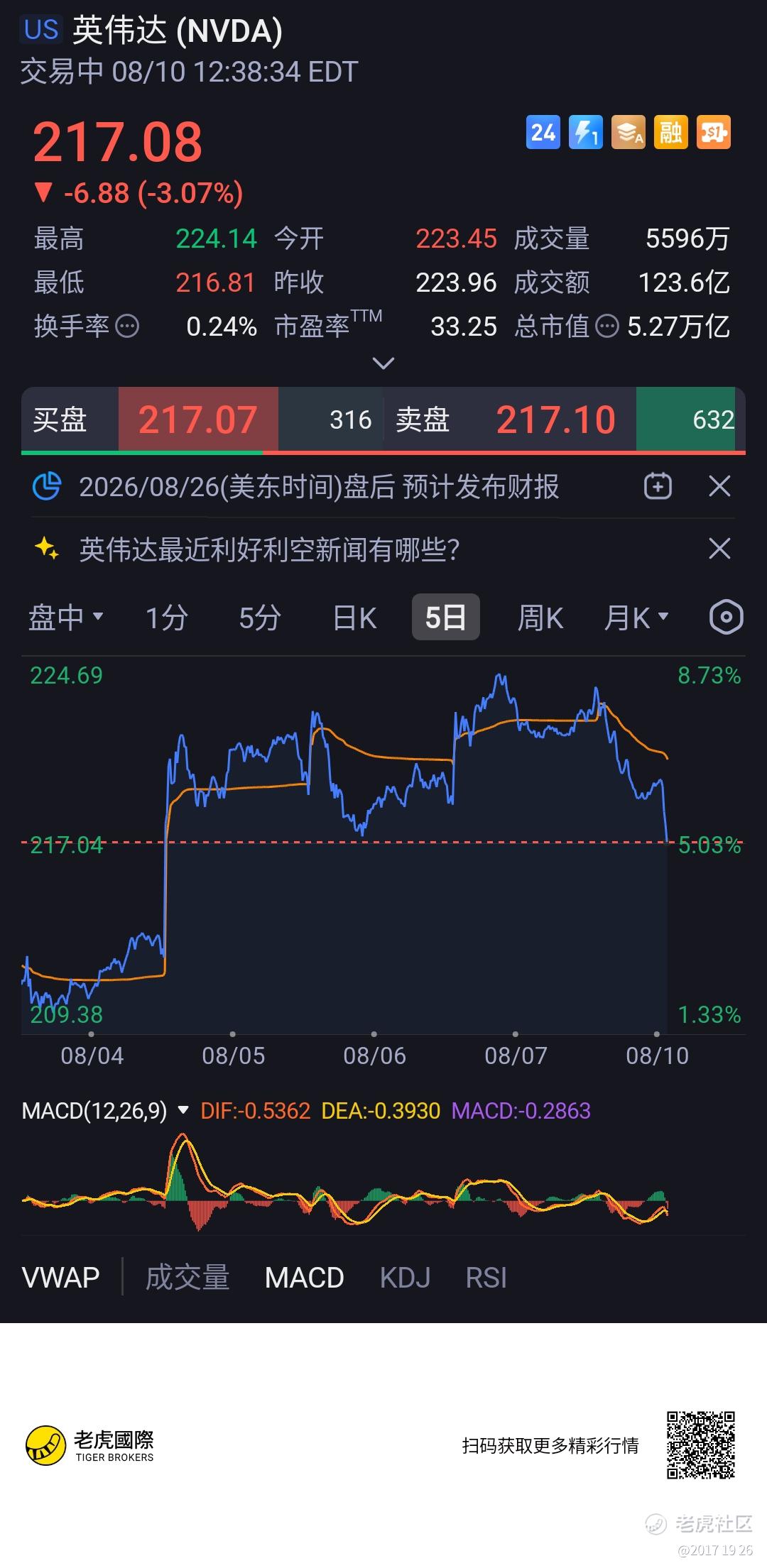
Task: Expand more quote details chevron
Action: pyautogui.click(x=383, y=363)
